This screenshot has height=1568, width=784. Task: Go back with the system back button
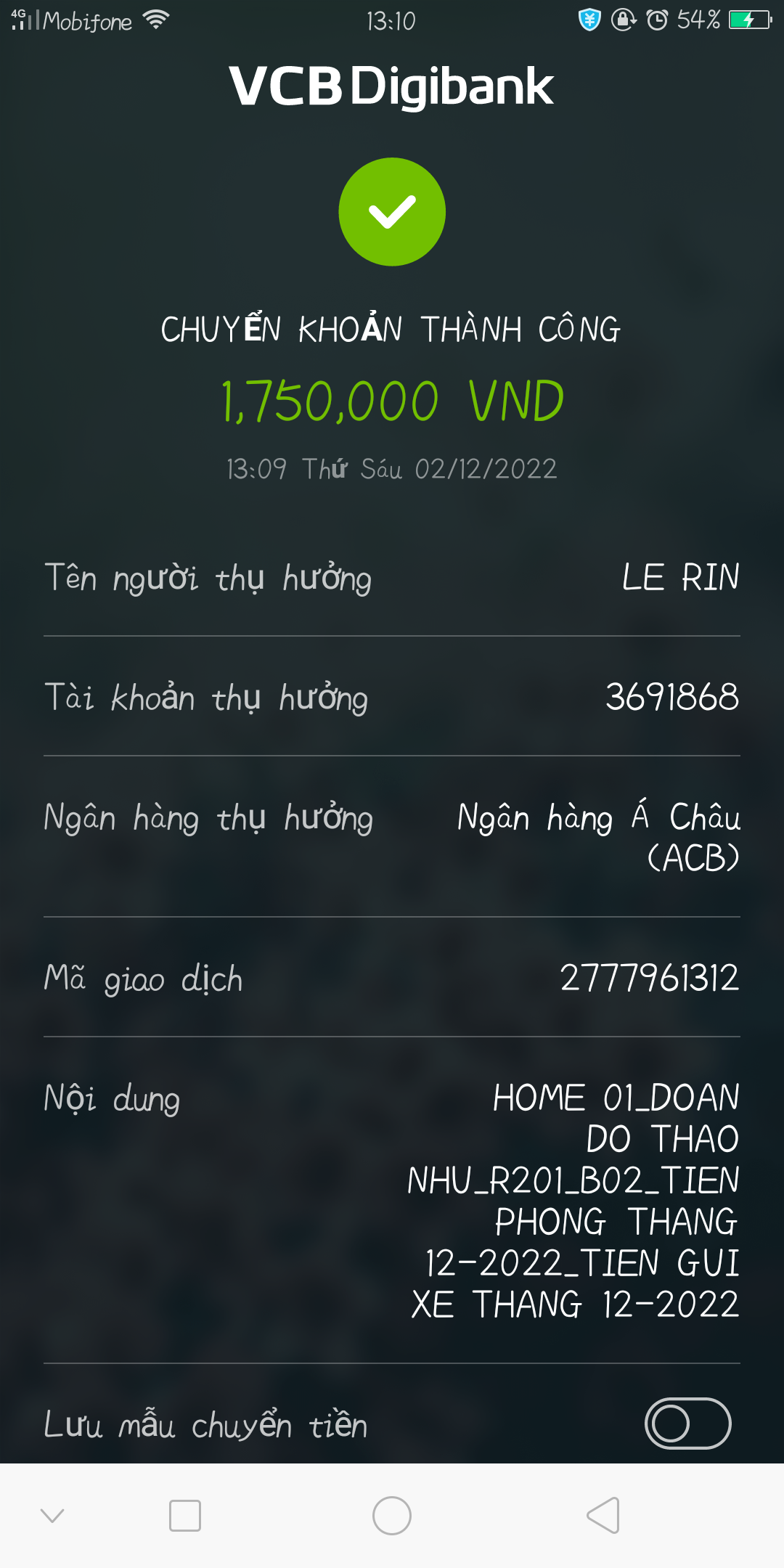tap(603, 1516)
